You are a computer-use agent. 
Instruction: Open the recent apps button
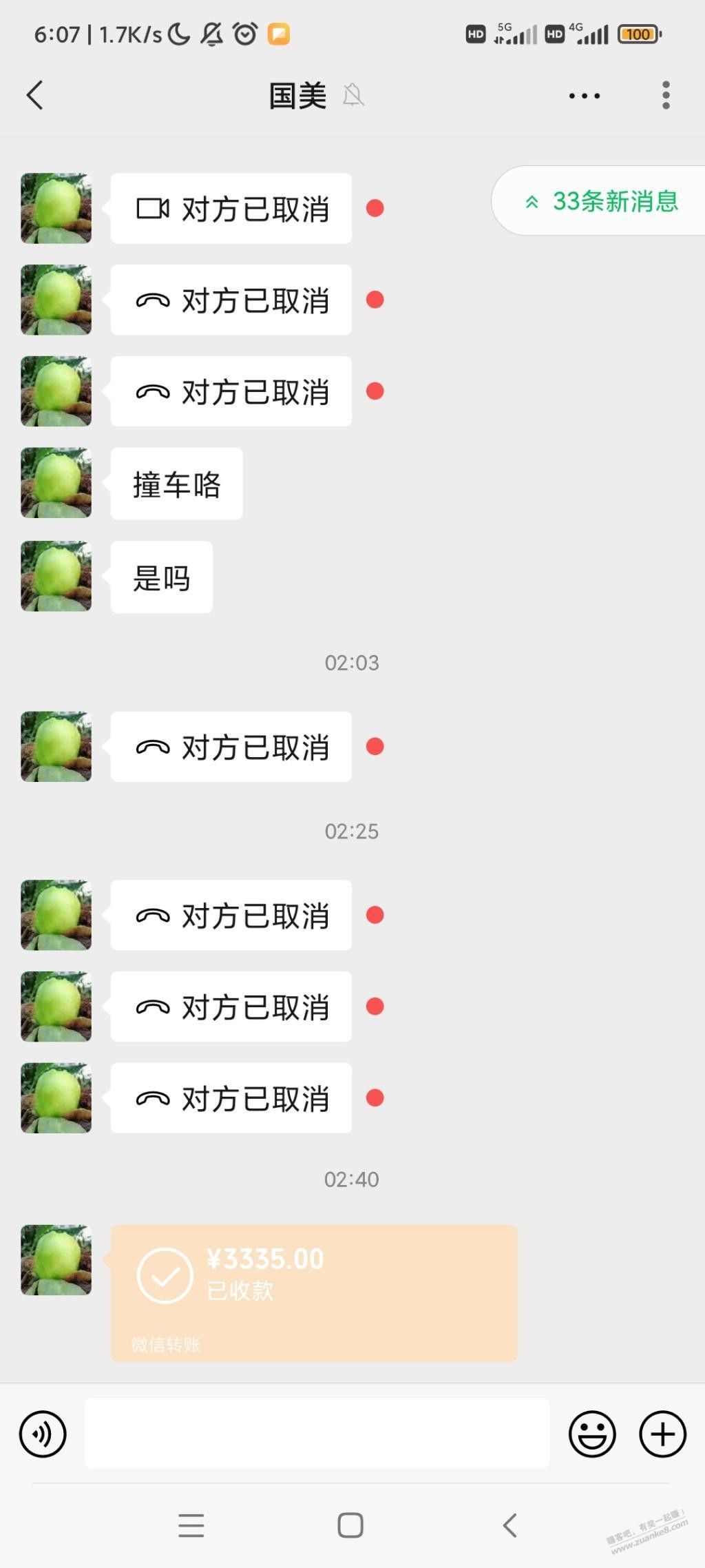click(x=191, y=1525)
